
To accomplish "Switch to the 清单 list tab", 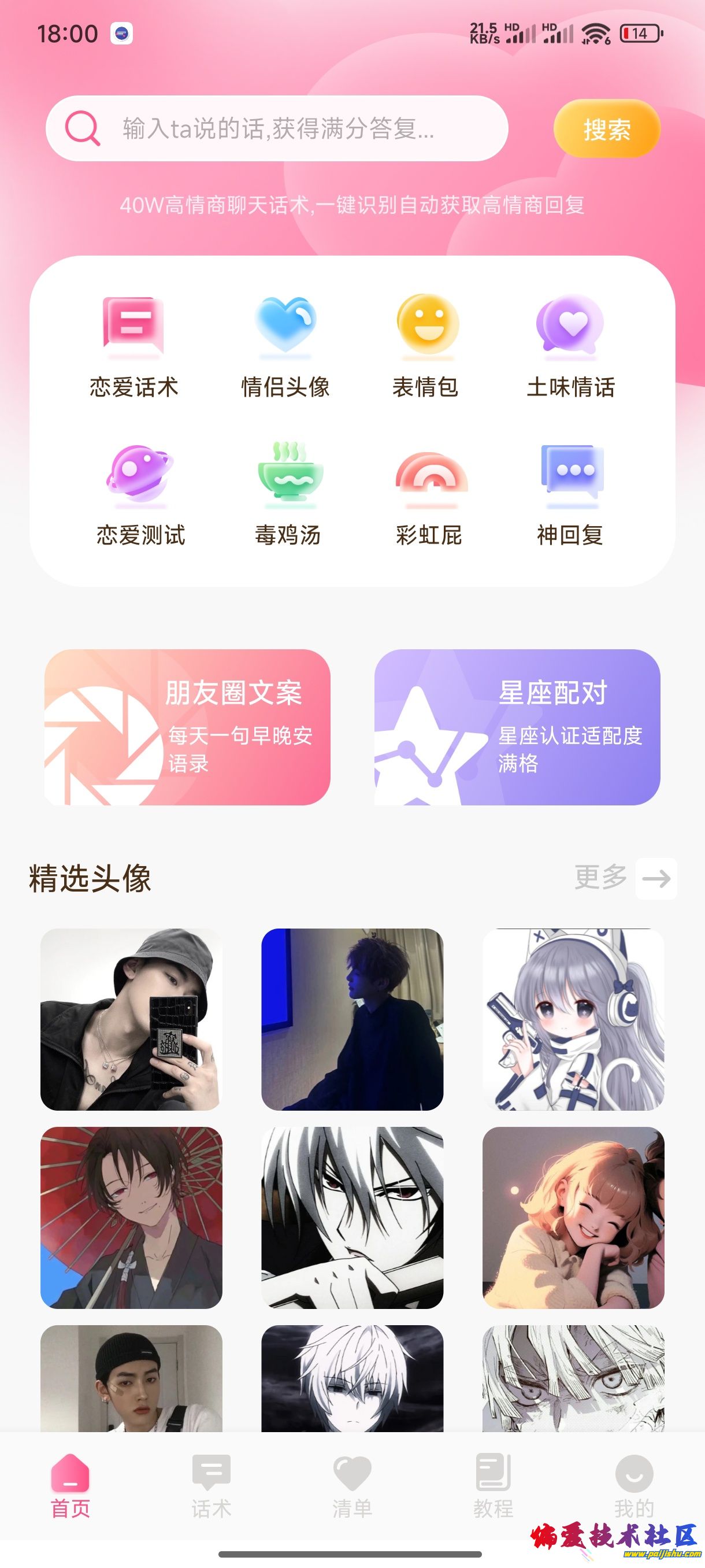I will pyautogui.click(x=353, y=1491).
